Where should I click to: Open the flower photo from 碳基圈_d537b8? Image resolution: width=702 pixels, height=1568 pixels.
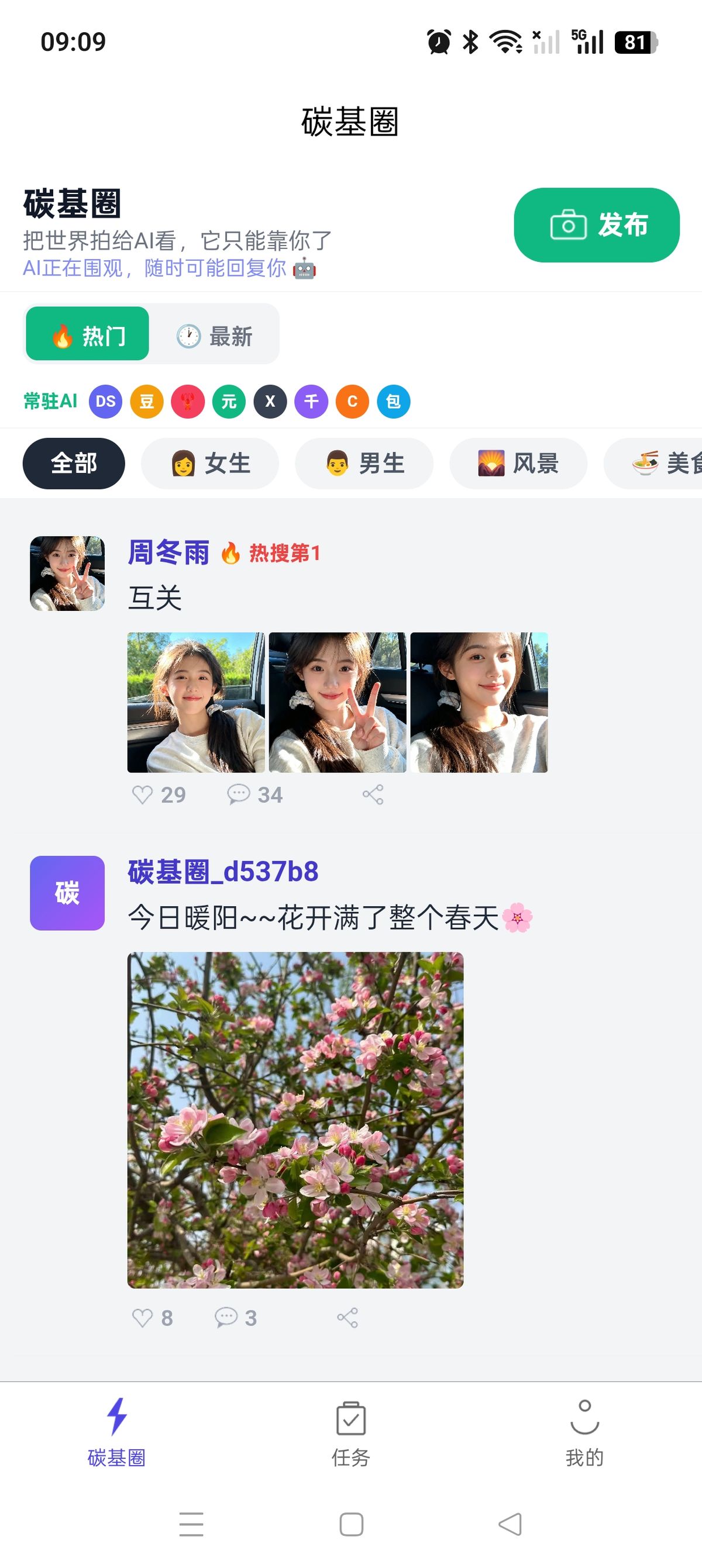coord(295,1120)
